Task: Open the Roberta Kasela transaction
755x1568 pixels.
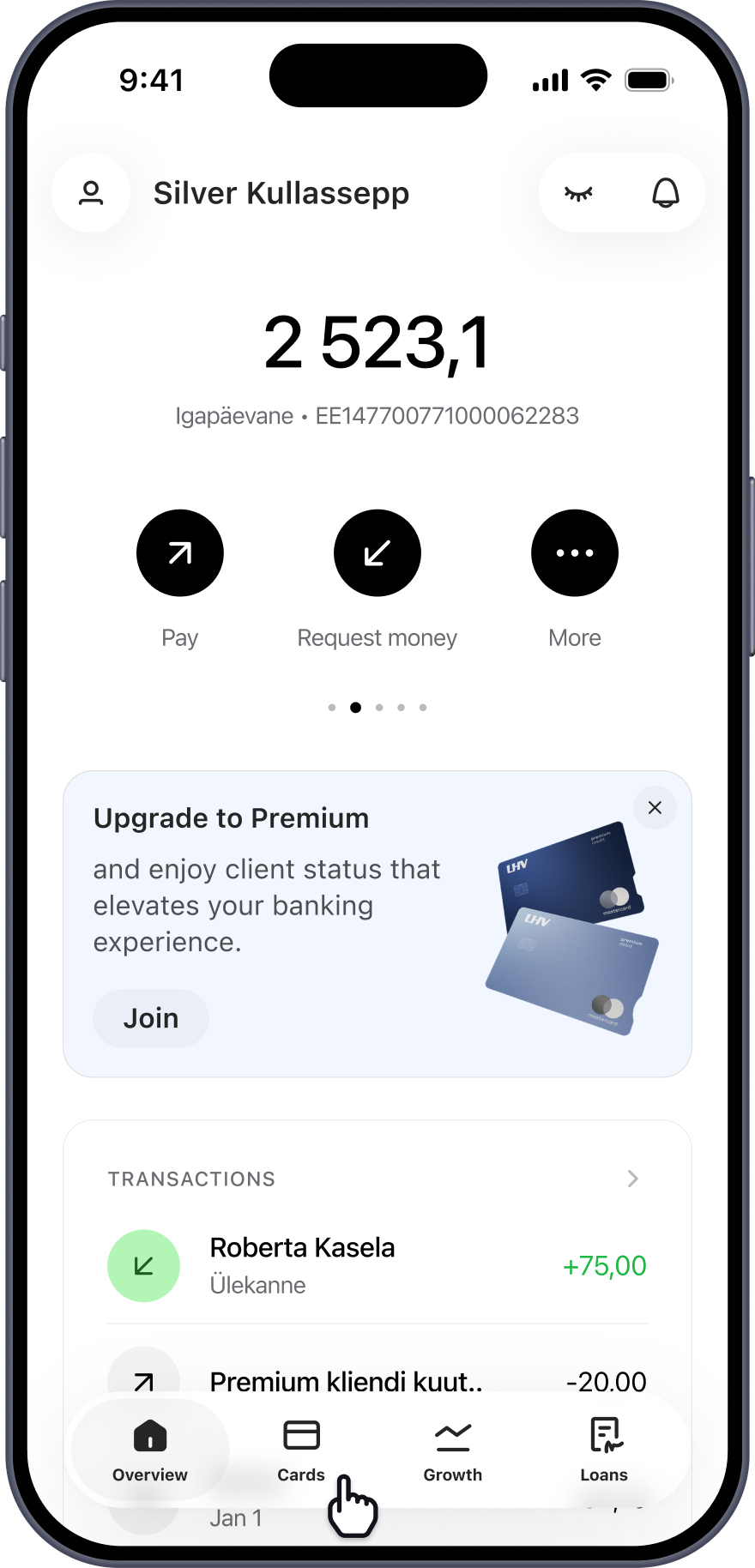Action: point(377,1265)
